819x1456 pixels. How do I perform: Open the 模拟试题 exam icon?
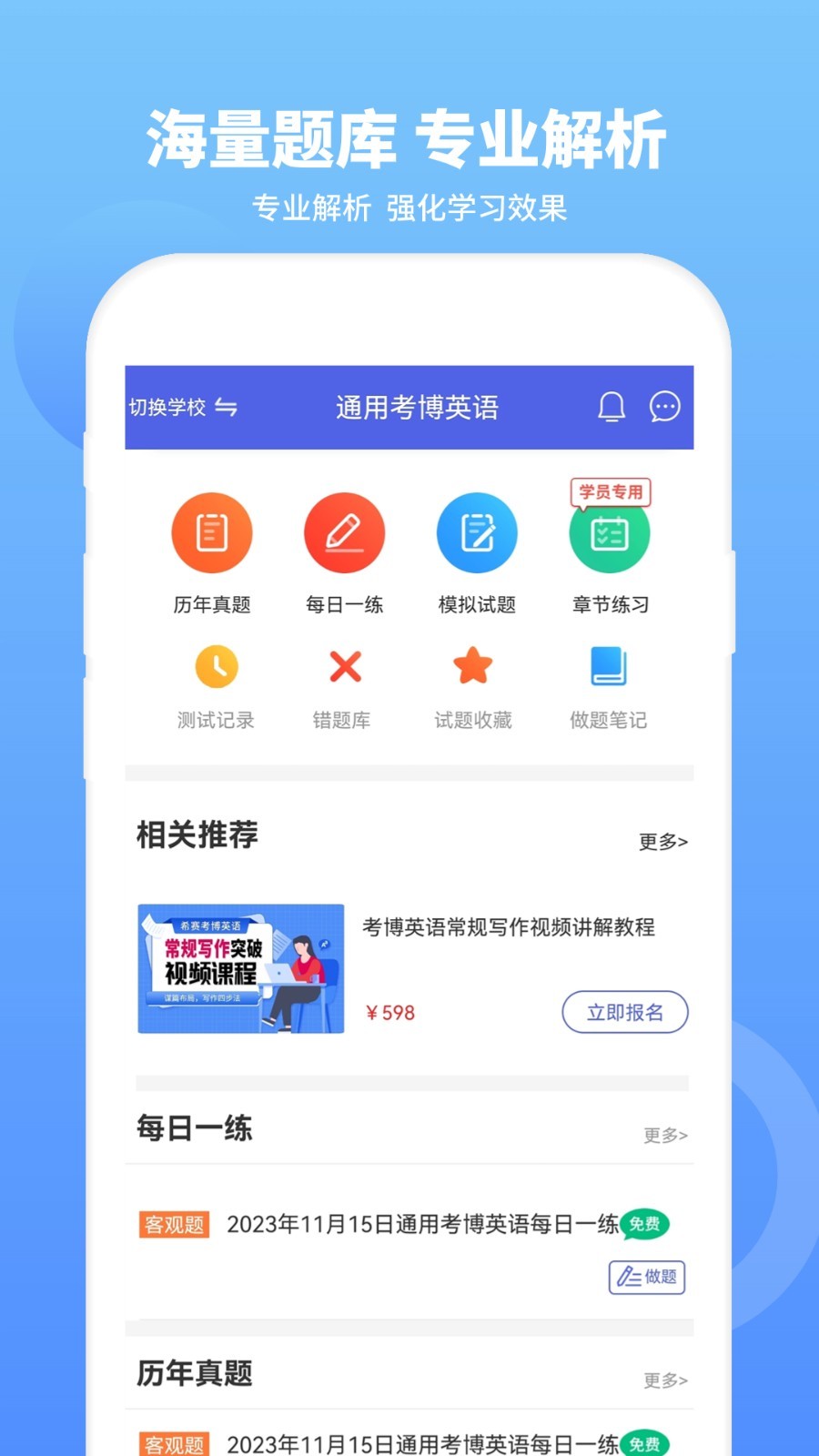tap(477, 532)
